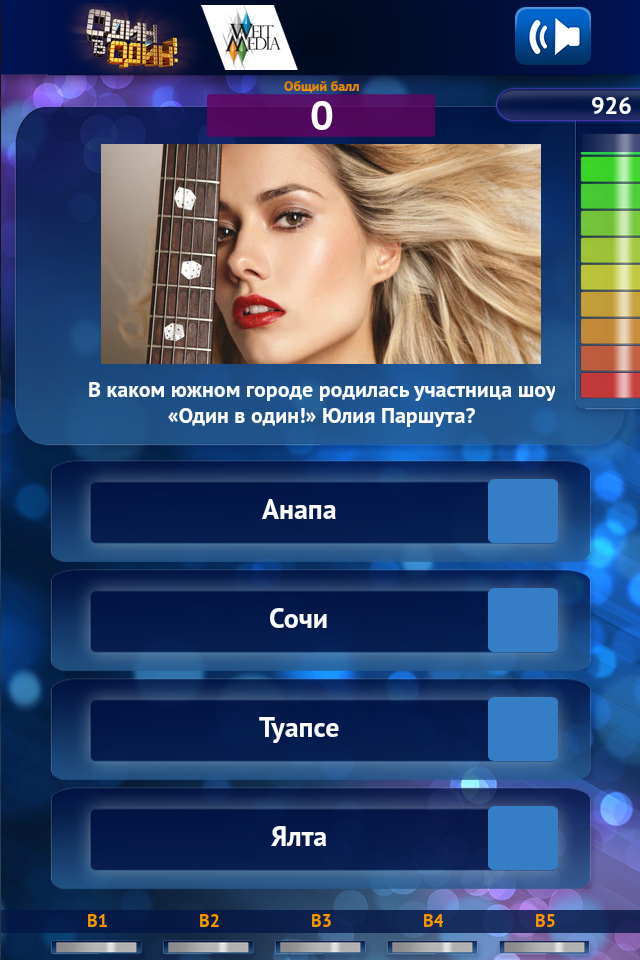The height and width of the screenshot is (960, 640).
Task: Mute the game sound
Action: [553, 37]
